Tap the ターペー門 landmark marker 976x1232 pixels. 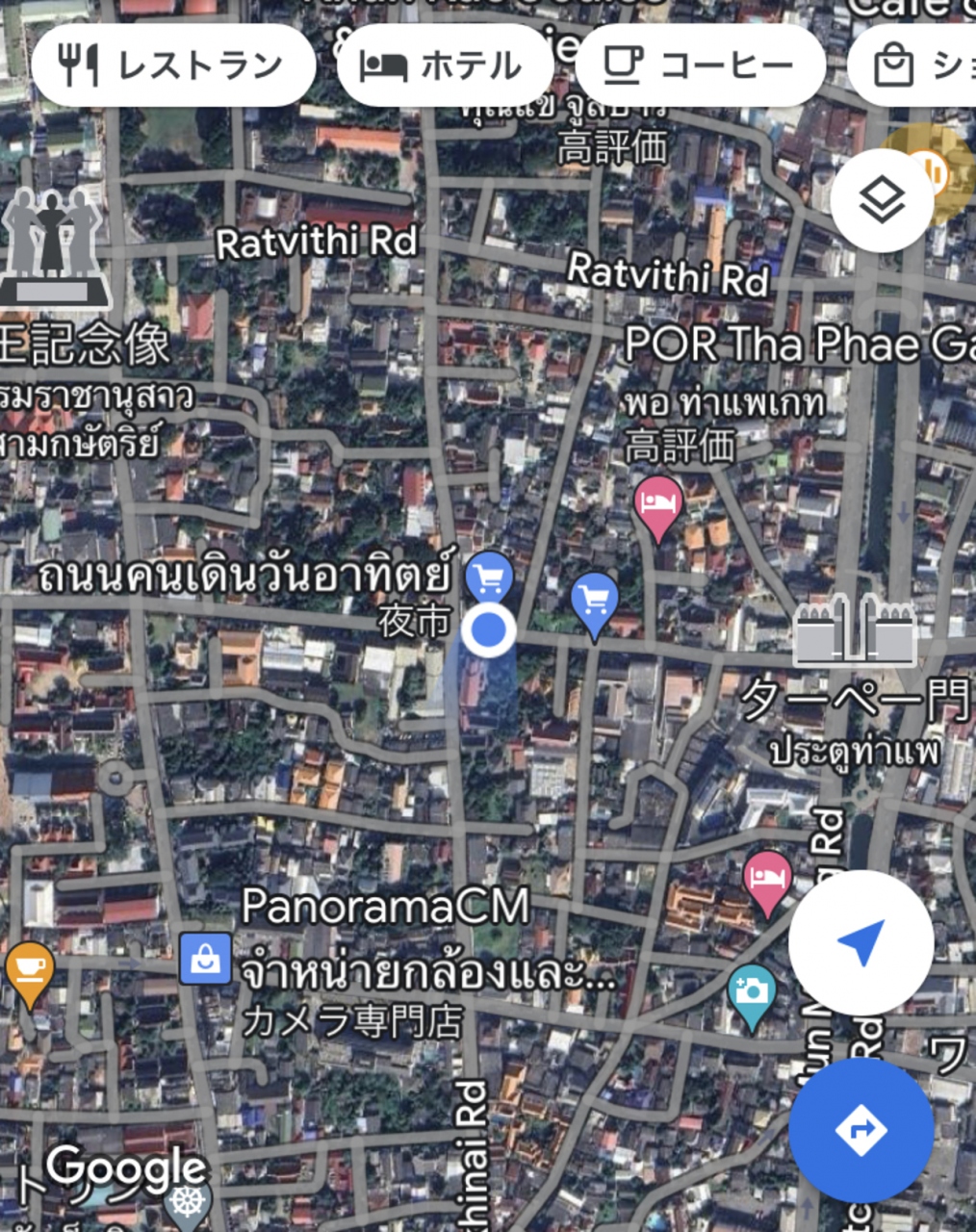point(855,631)
